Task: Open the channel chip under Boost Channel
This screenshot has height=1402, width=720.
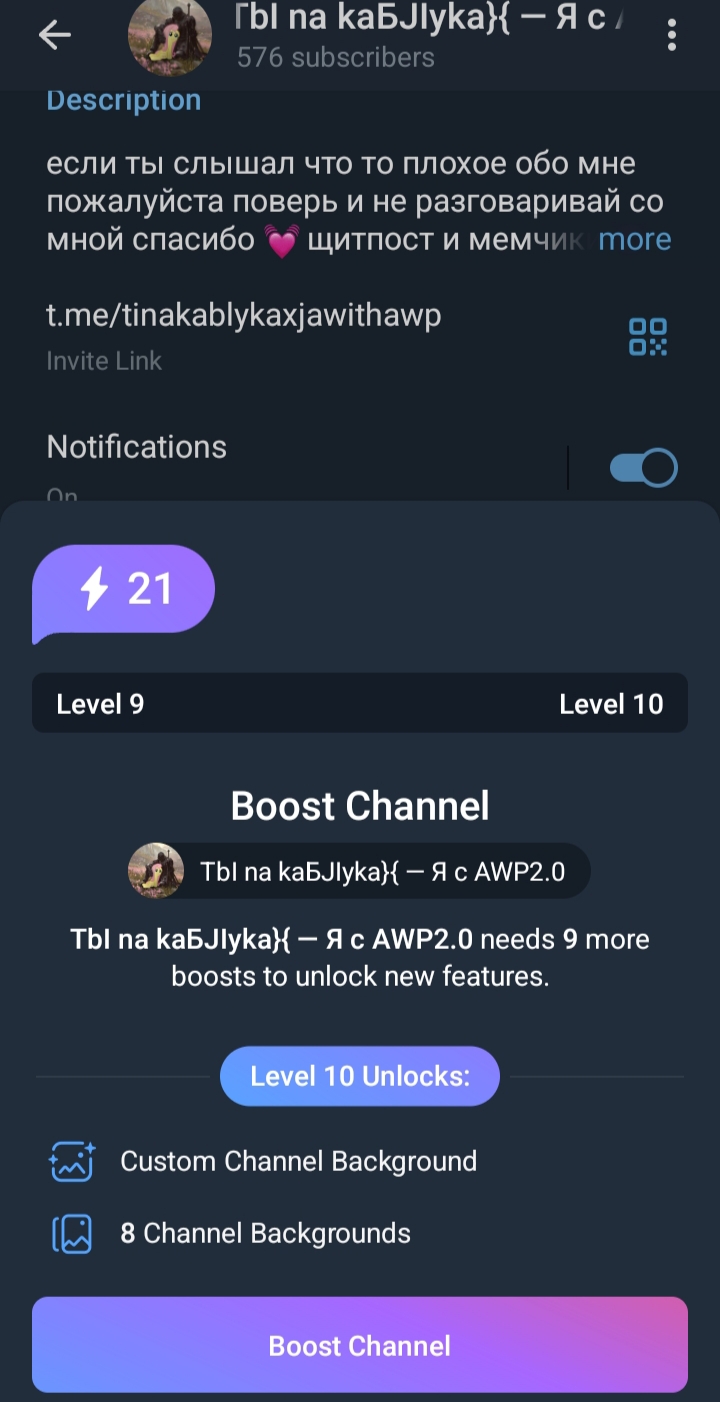Action: point(359,871)
